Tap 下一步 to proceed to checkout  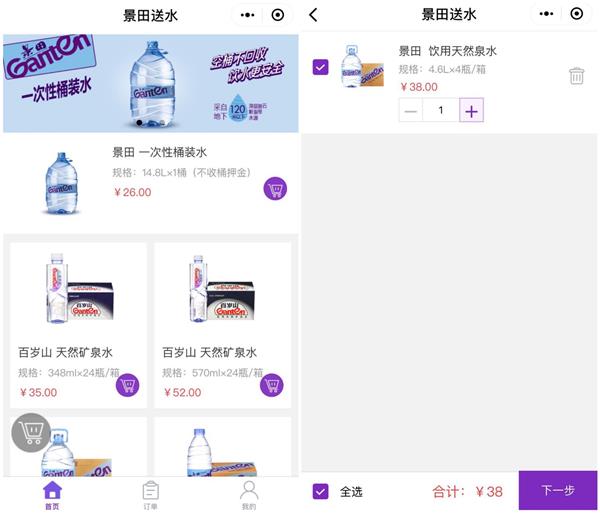tap(558, 491)
